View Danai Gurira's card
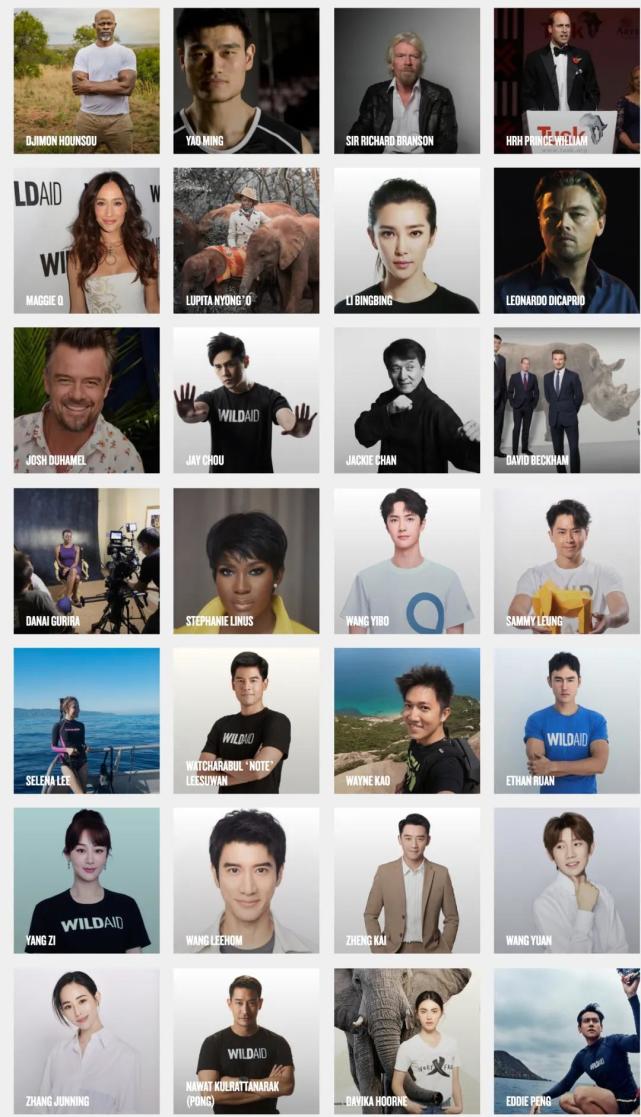 pyautogui.click(x=86, y=560)
